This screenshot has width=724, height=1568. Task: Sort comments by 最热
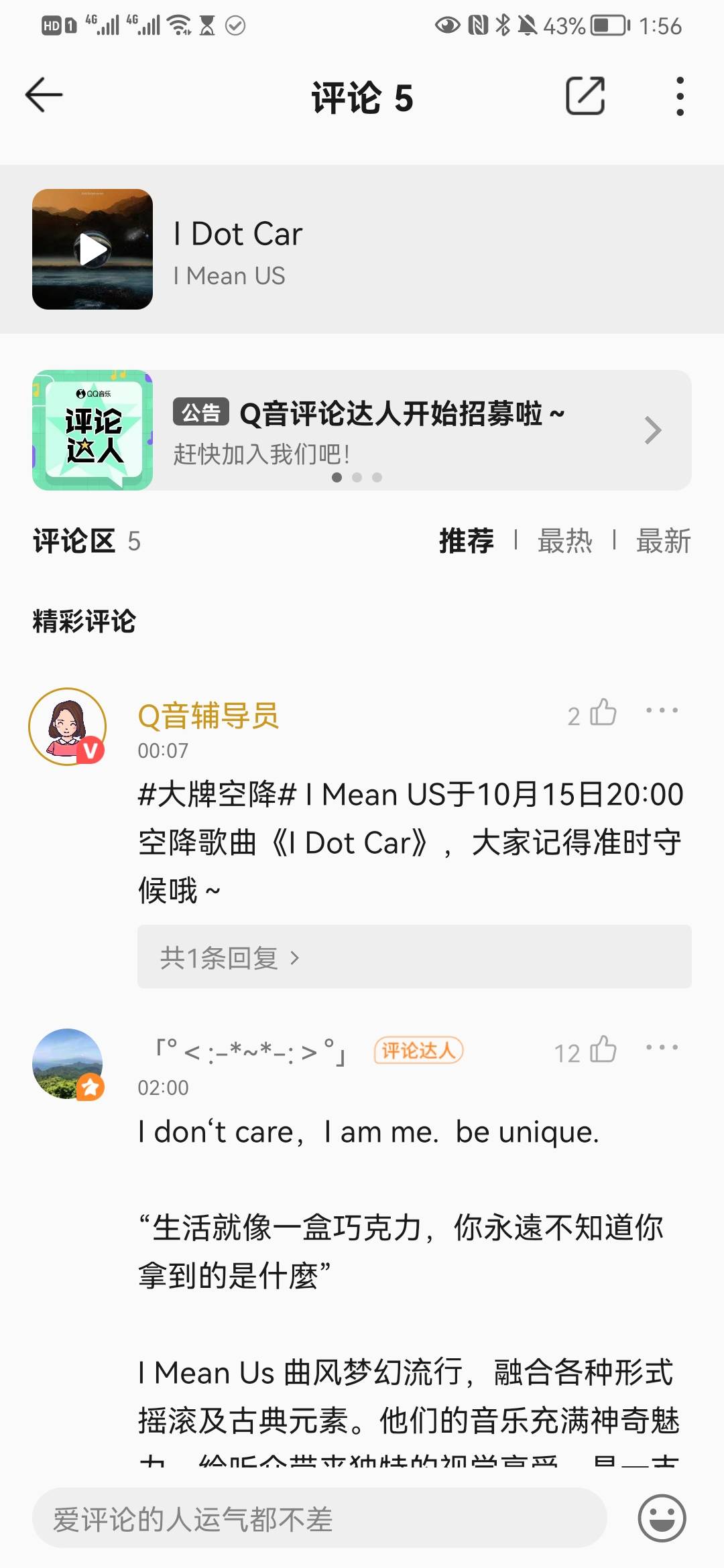pos(564,541)
